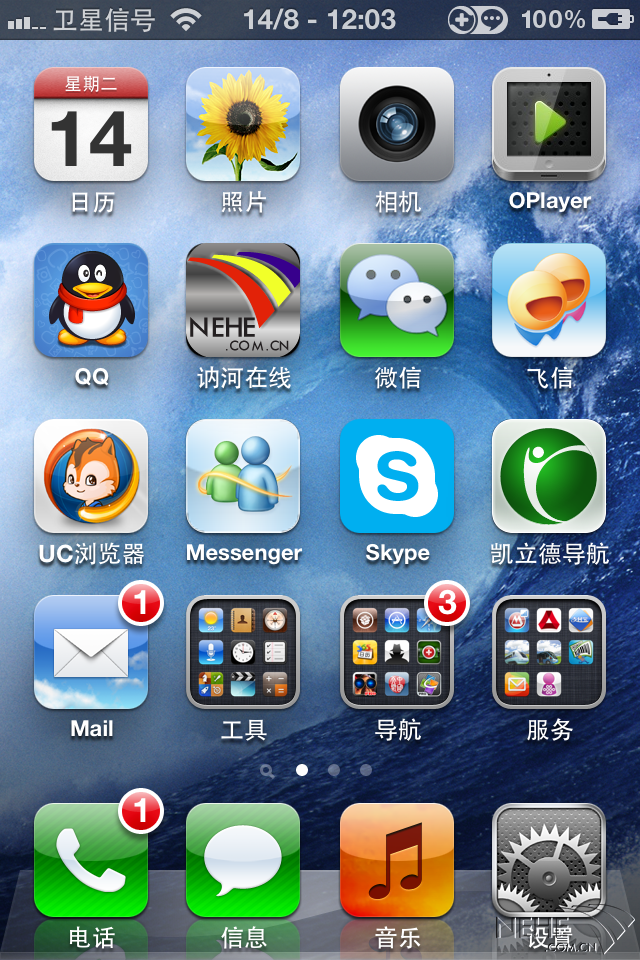Launch the Skype app
This screenshot has width=640, height=960.
pos(397,476)
